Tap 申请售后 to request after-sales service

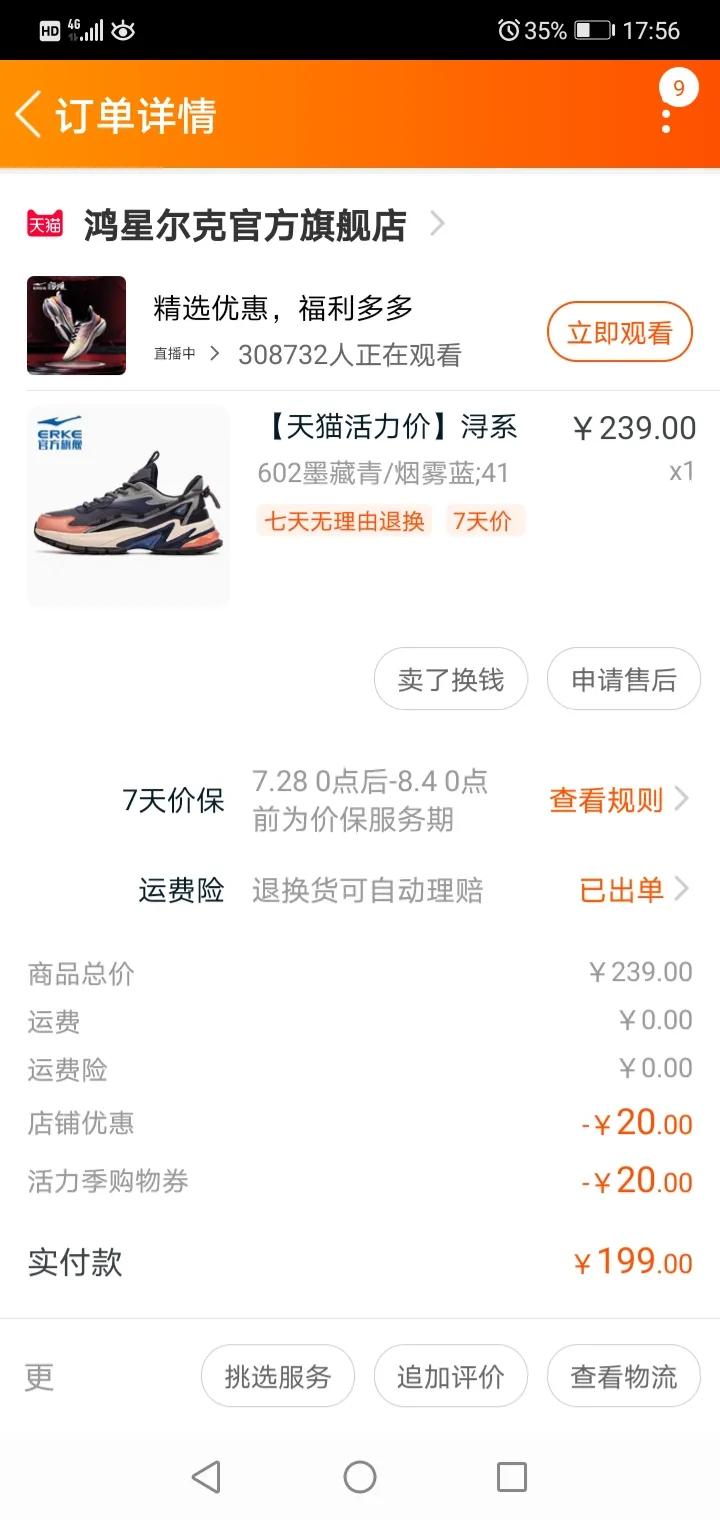coord(623,678)
